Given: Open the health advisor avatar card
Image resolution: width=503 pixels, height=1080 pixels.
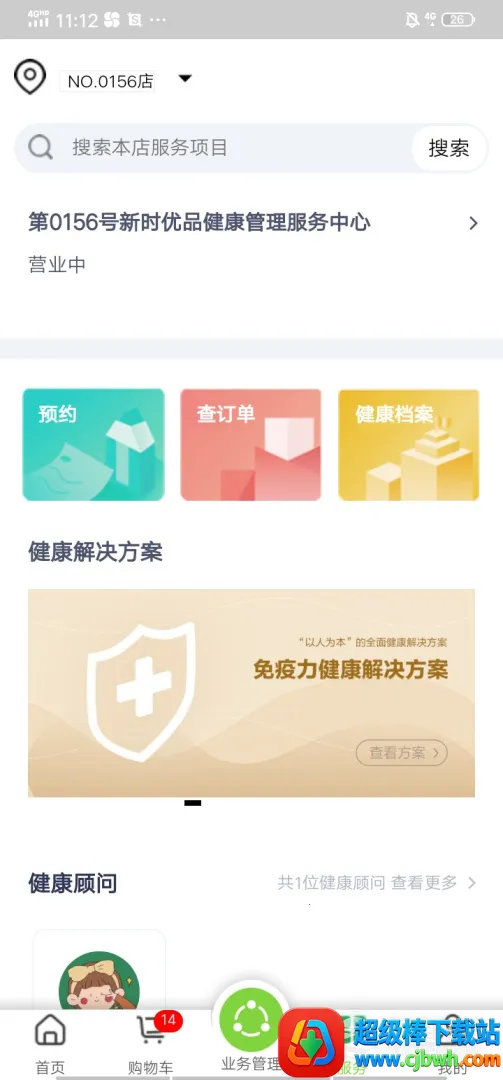Looking at the screenshot, I should coord(99,970).
